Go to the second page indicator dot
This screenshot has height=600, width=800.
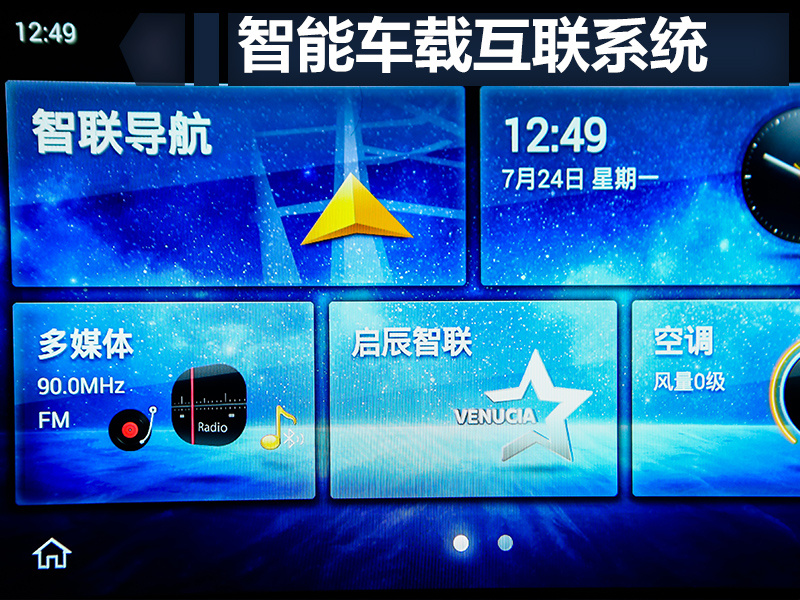tap(505, 542)
